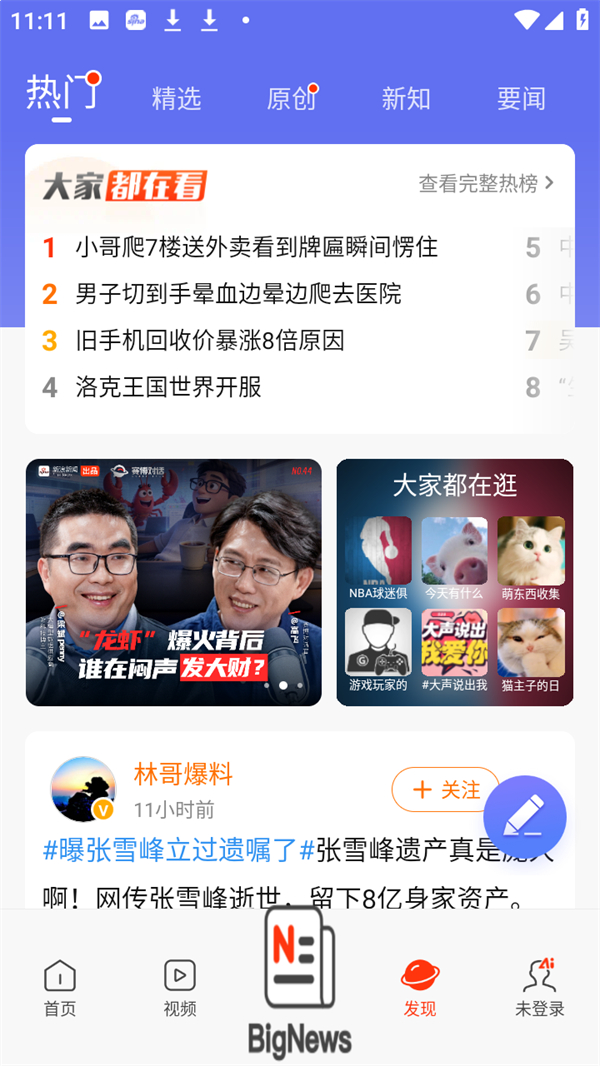Open hot topic 男子切到手晕血边晕边爬去医院
The height and width of the screenshot is (1066, 600).
238,293
